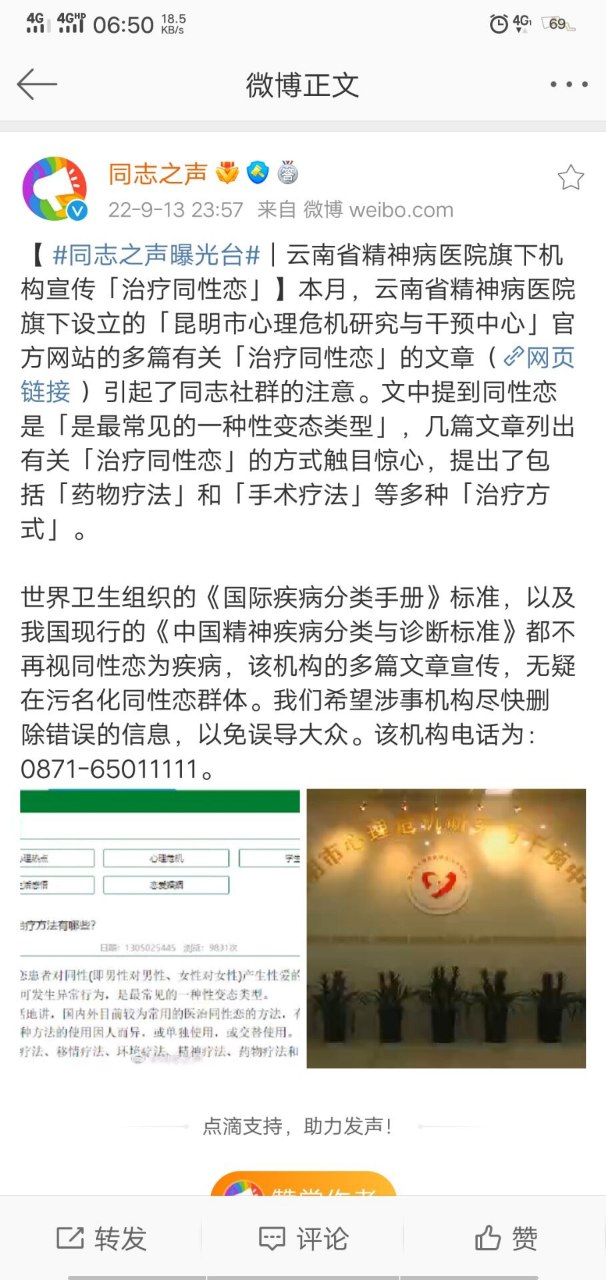Repost via the 转发 button
This screenshot has height=1280, width=606.
pos(101,1238)
